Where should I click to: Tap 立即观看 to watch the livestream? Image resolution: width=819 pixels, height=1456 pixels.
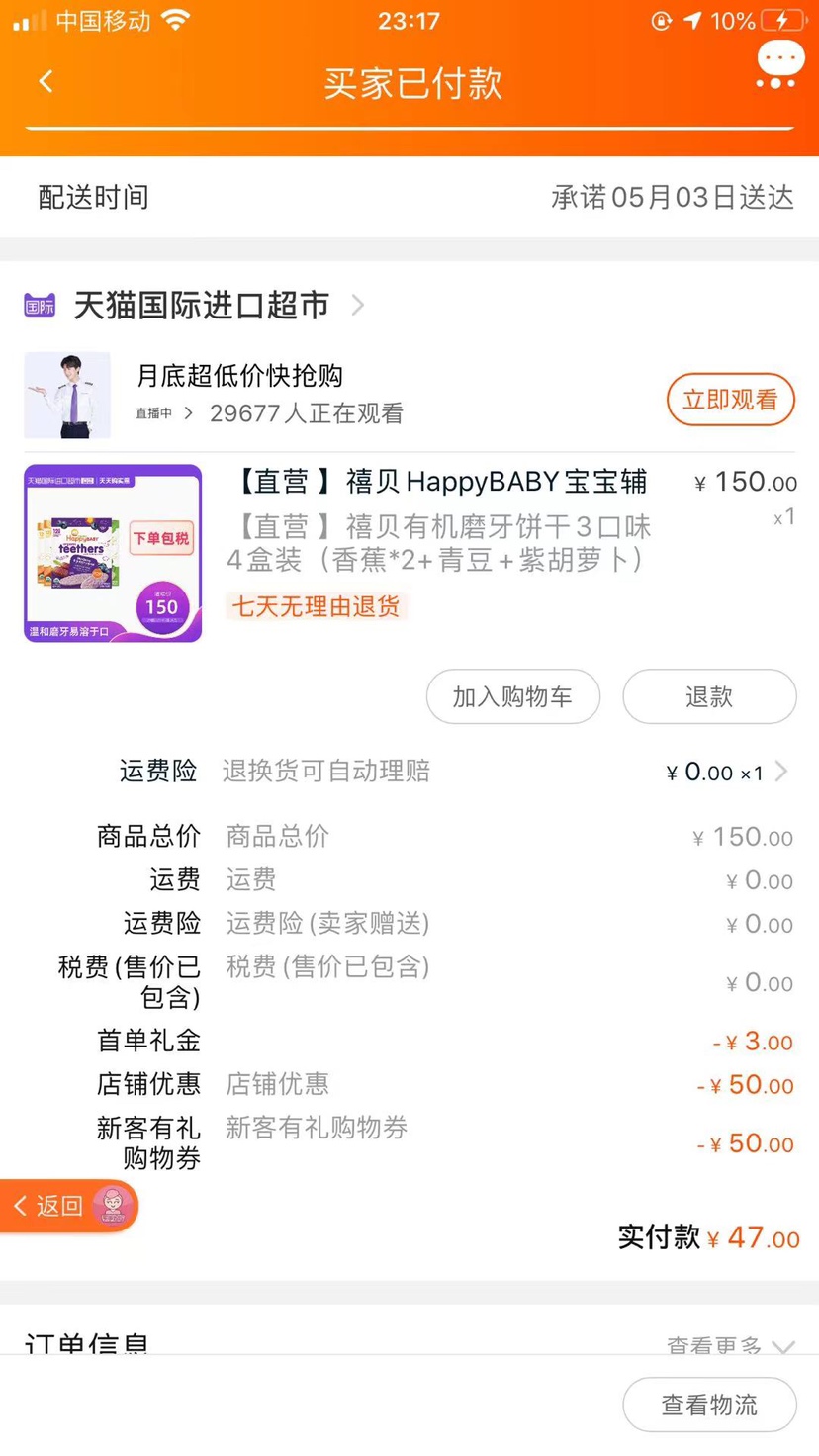(730, 400)
